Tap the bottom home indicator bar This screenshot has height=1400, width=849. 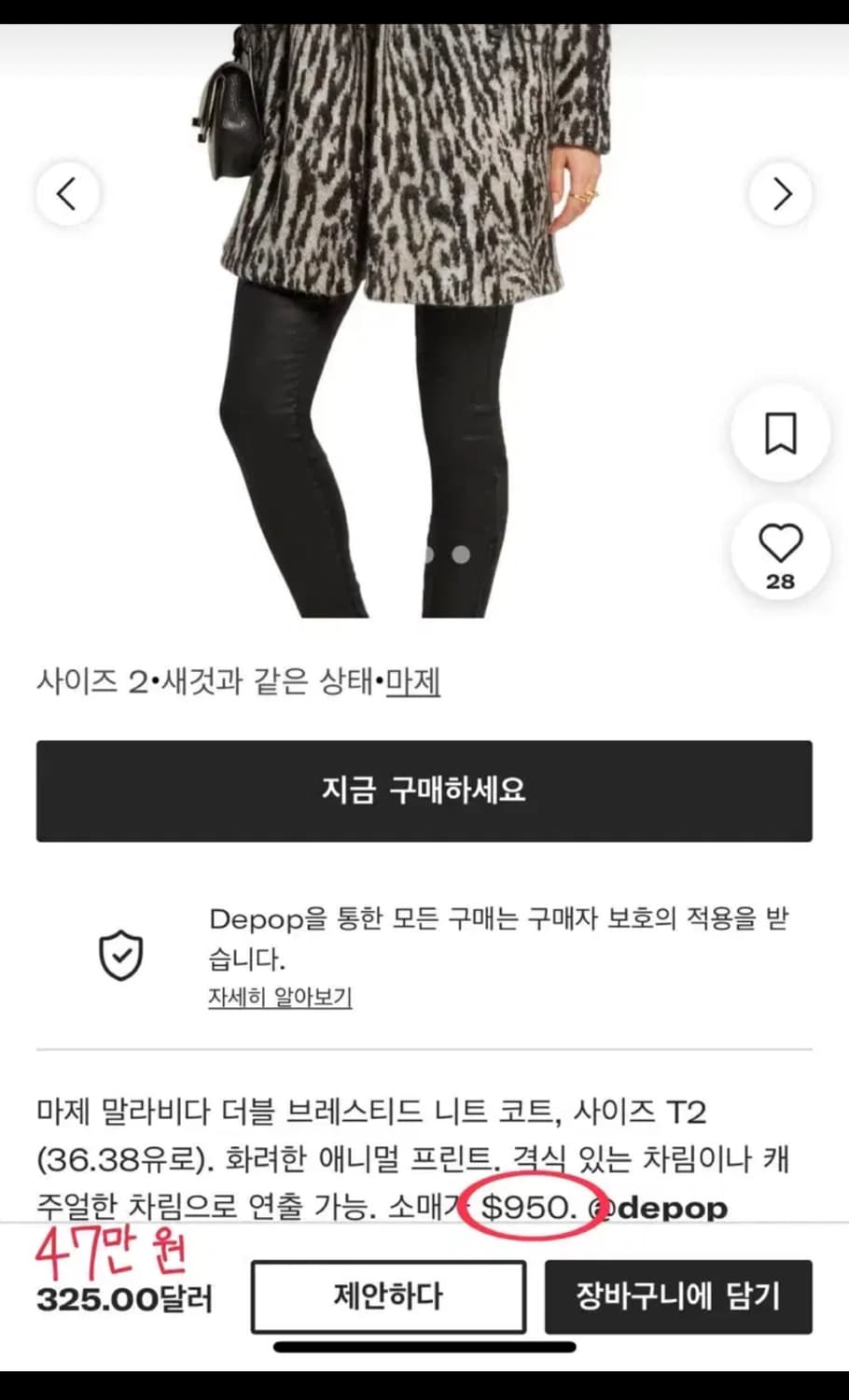click(x=424, y=1346)
